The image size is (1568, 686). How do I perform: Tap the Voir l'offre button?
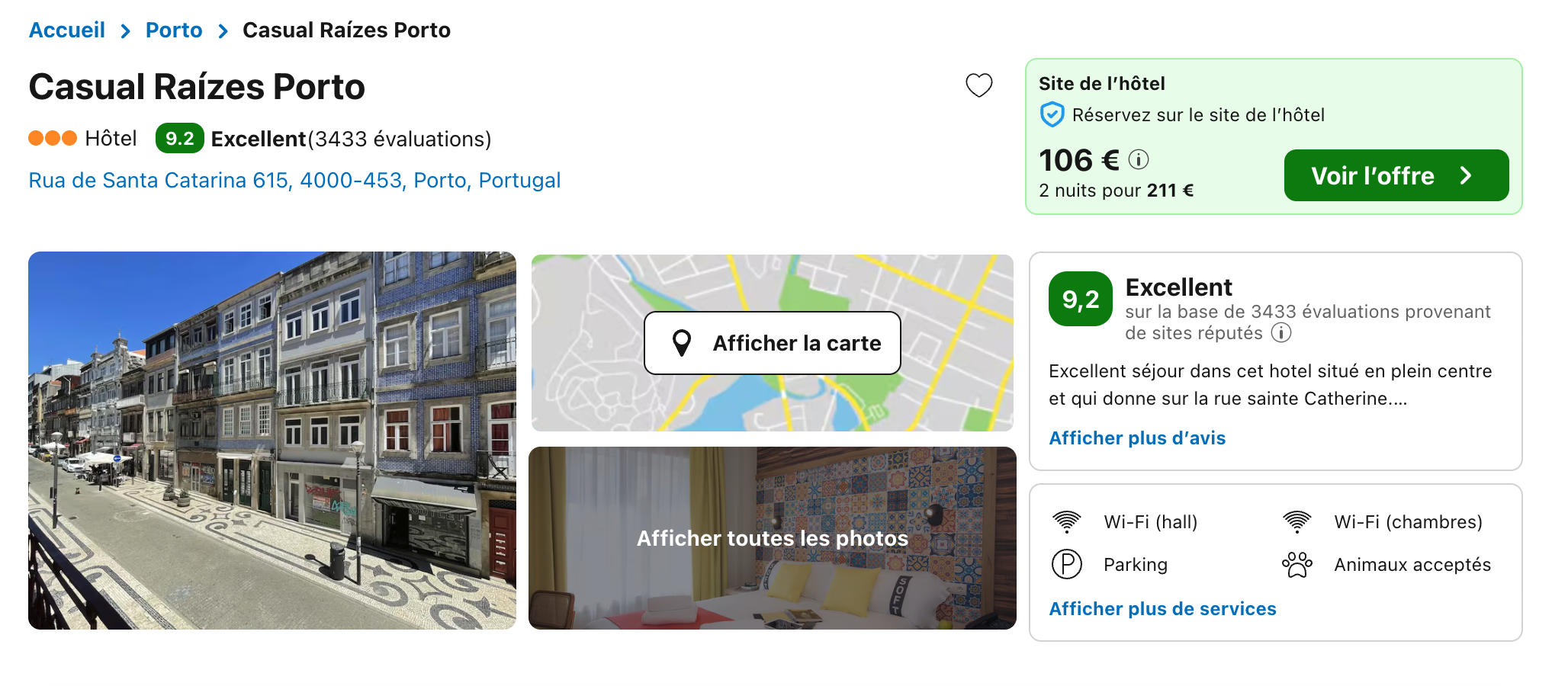coord(1396,176)
